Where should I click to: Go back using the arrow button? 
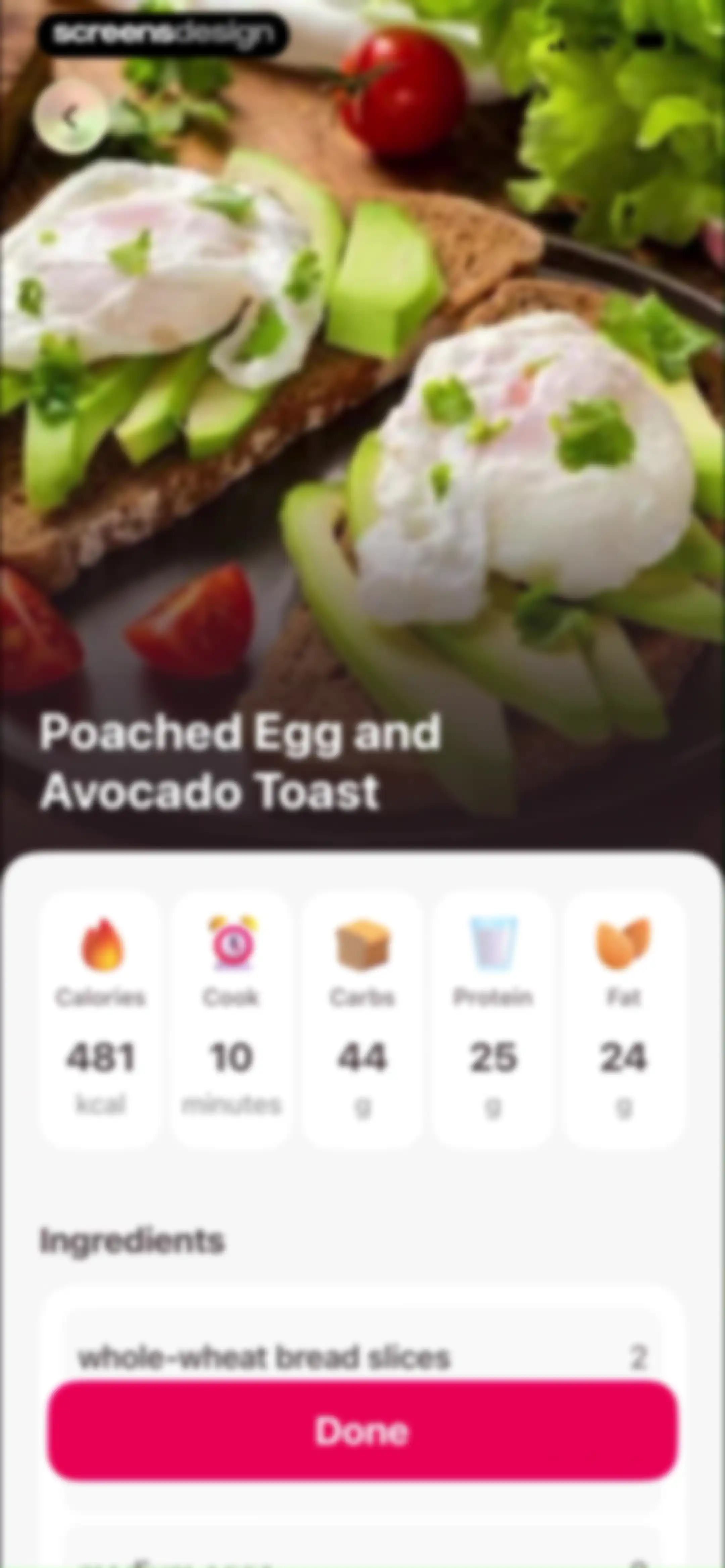pyautogui.click(x=70, y=116)
